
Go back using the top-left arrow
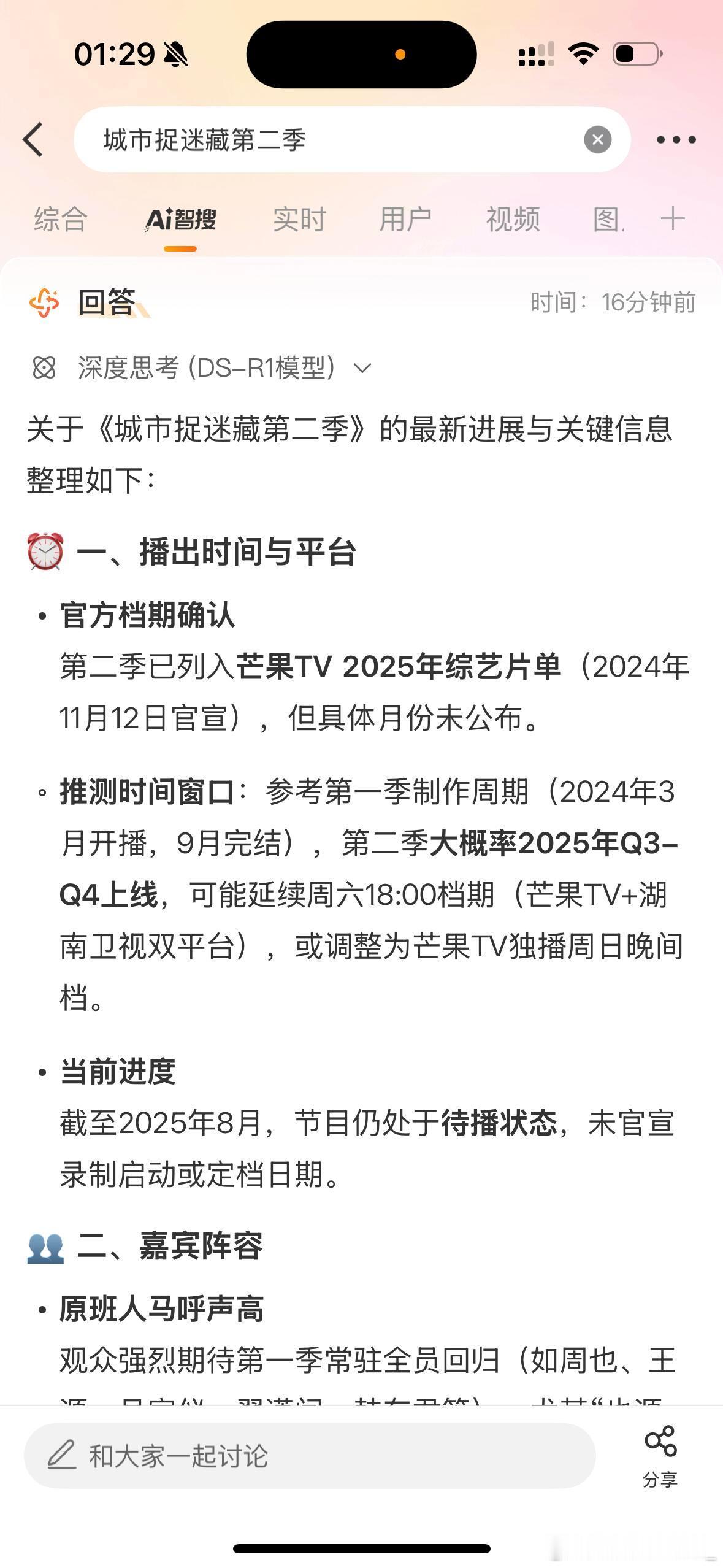click(x=33, y=140)
